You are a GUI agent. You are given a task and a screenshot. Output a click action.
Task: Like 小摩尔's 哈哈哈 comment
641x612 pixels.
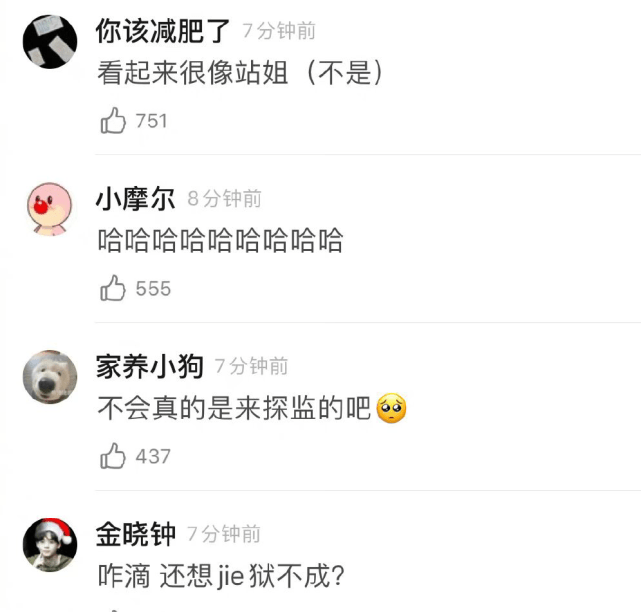[x=113, y=289]
